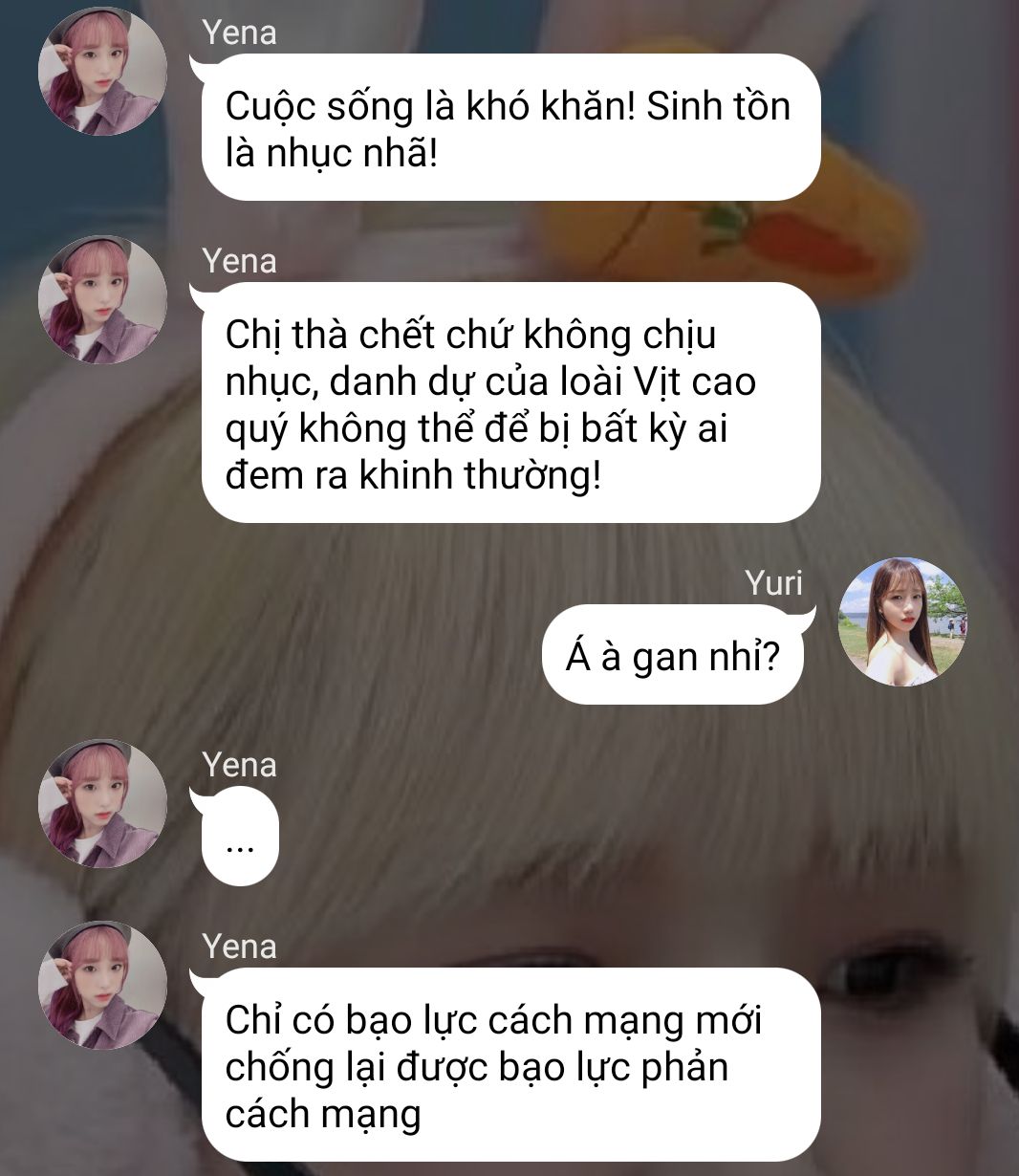View Yena's avatar by the "Chỉ có bạo lực" message
The image size is (1019, 1176).
point(102,985)
